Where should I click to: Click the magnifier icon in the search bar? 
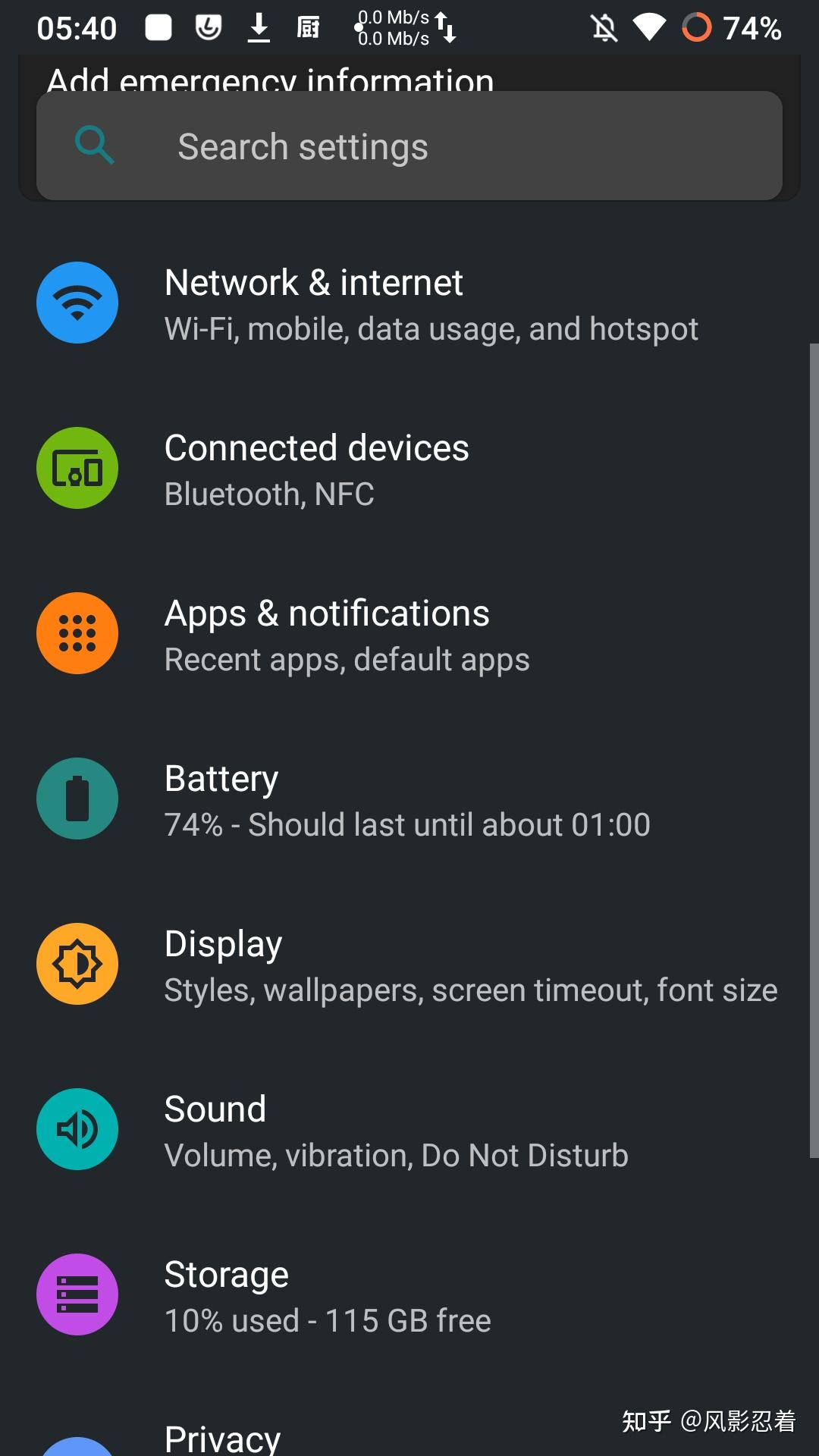(x=94, y=145)
